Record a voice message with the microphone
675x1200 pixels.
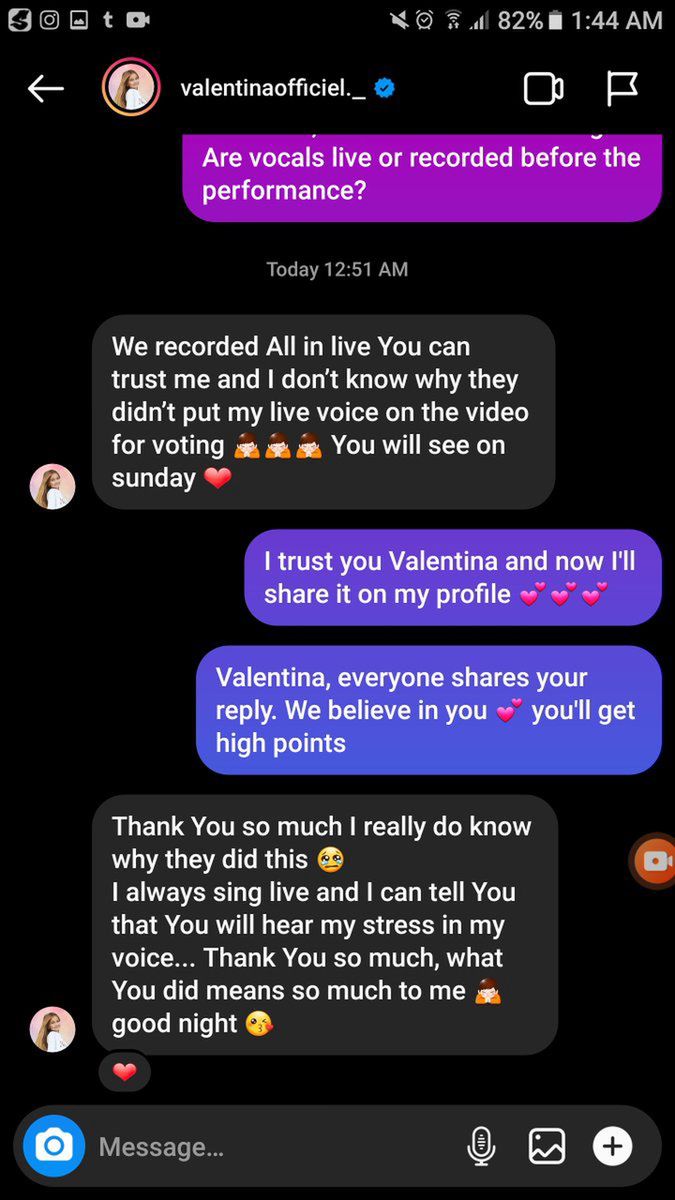(x=481, y=1146)
